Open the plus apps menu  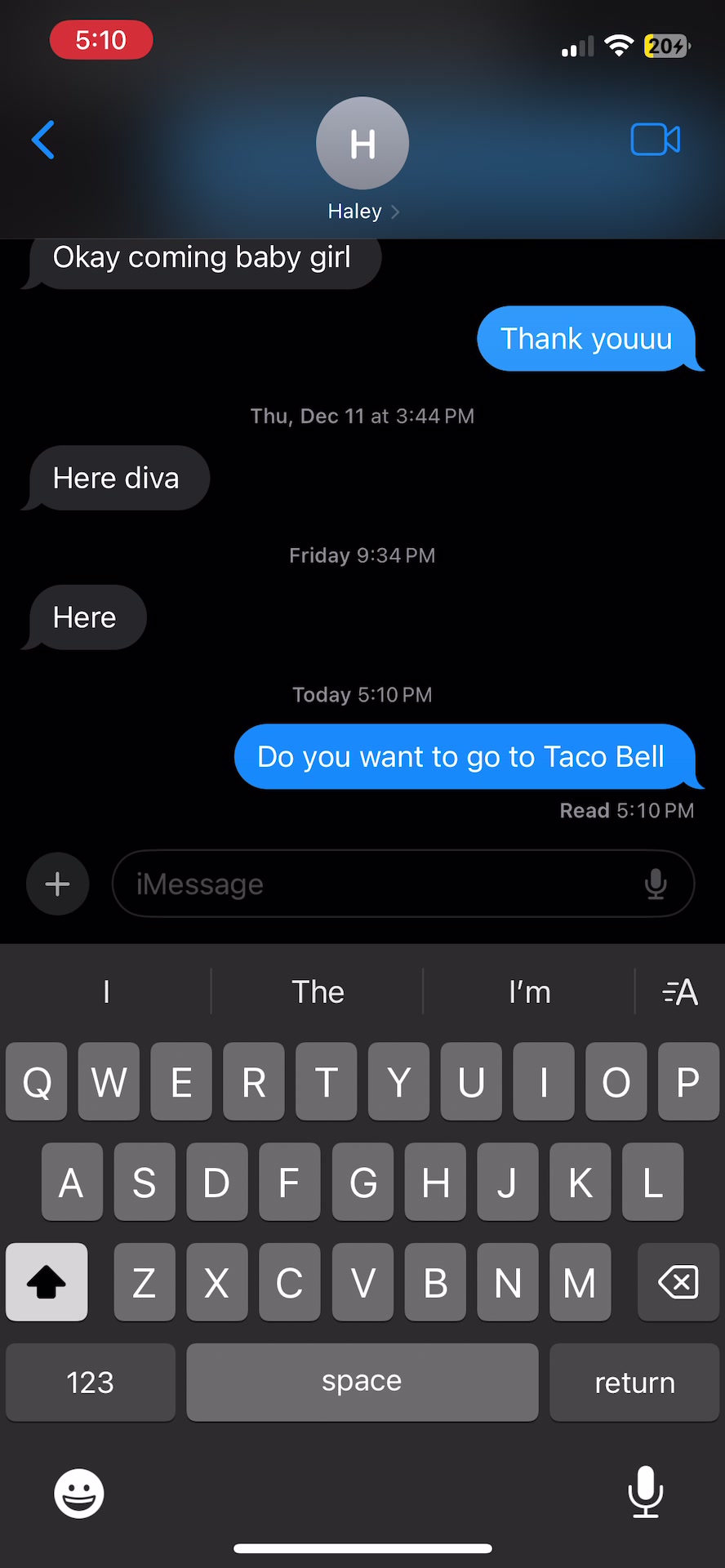[x=57, y=884]
